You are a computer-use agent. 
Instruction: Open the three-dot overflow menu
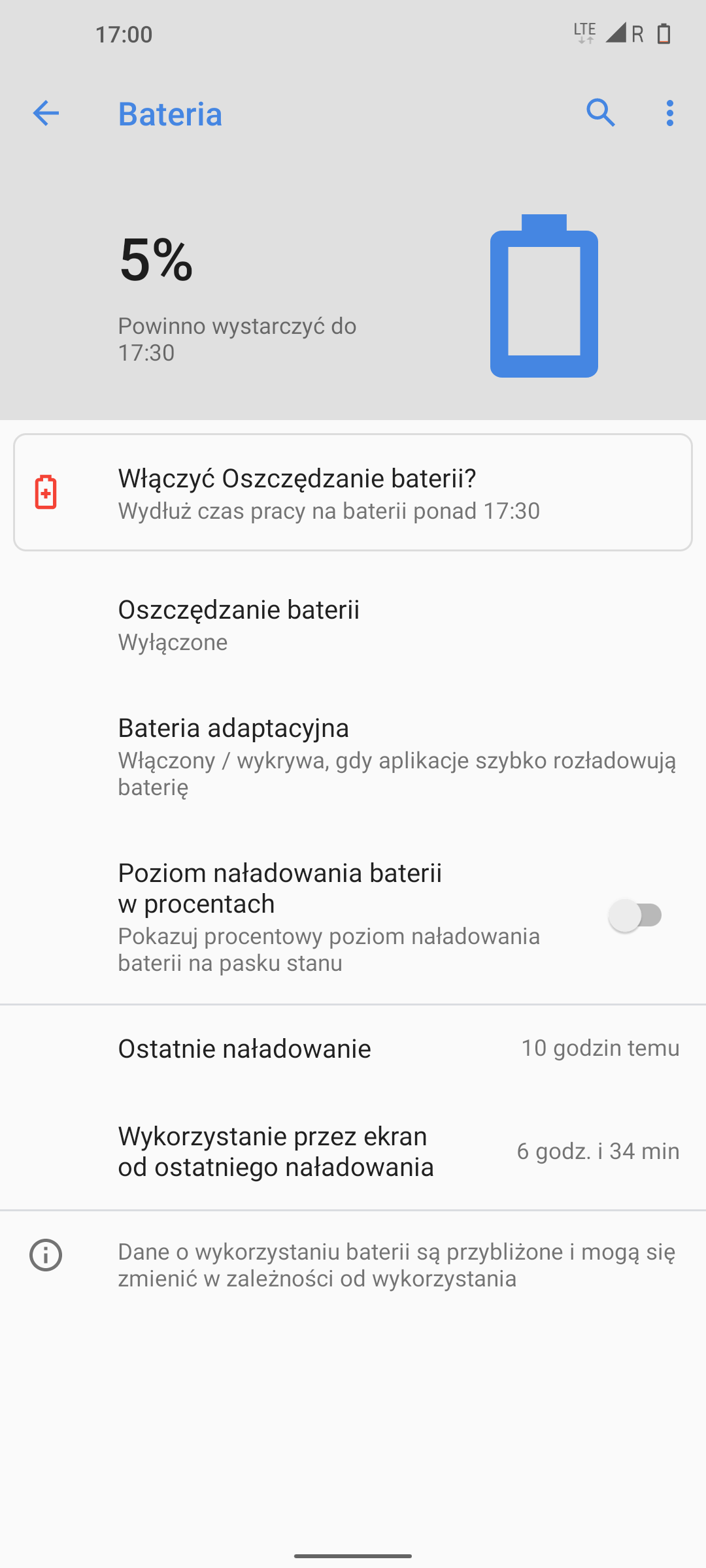click(669, 113)
